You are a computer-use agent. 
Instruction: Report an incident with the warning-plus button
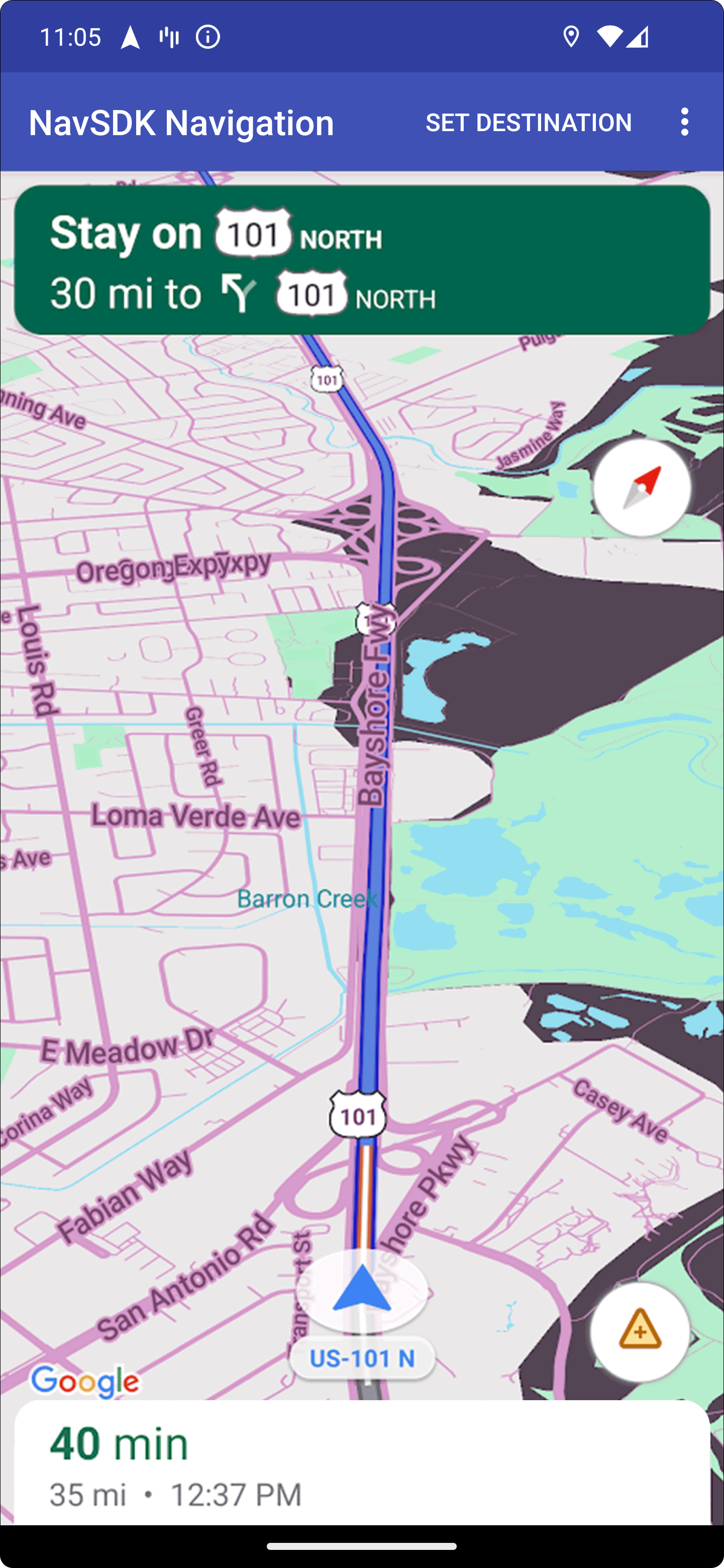pyautogui.click(x=640, y=1331)
